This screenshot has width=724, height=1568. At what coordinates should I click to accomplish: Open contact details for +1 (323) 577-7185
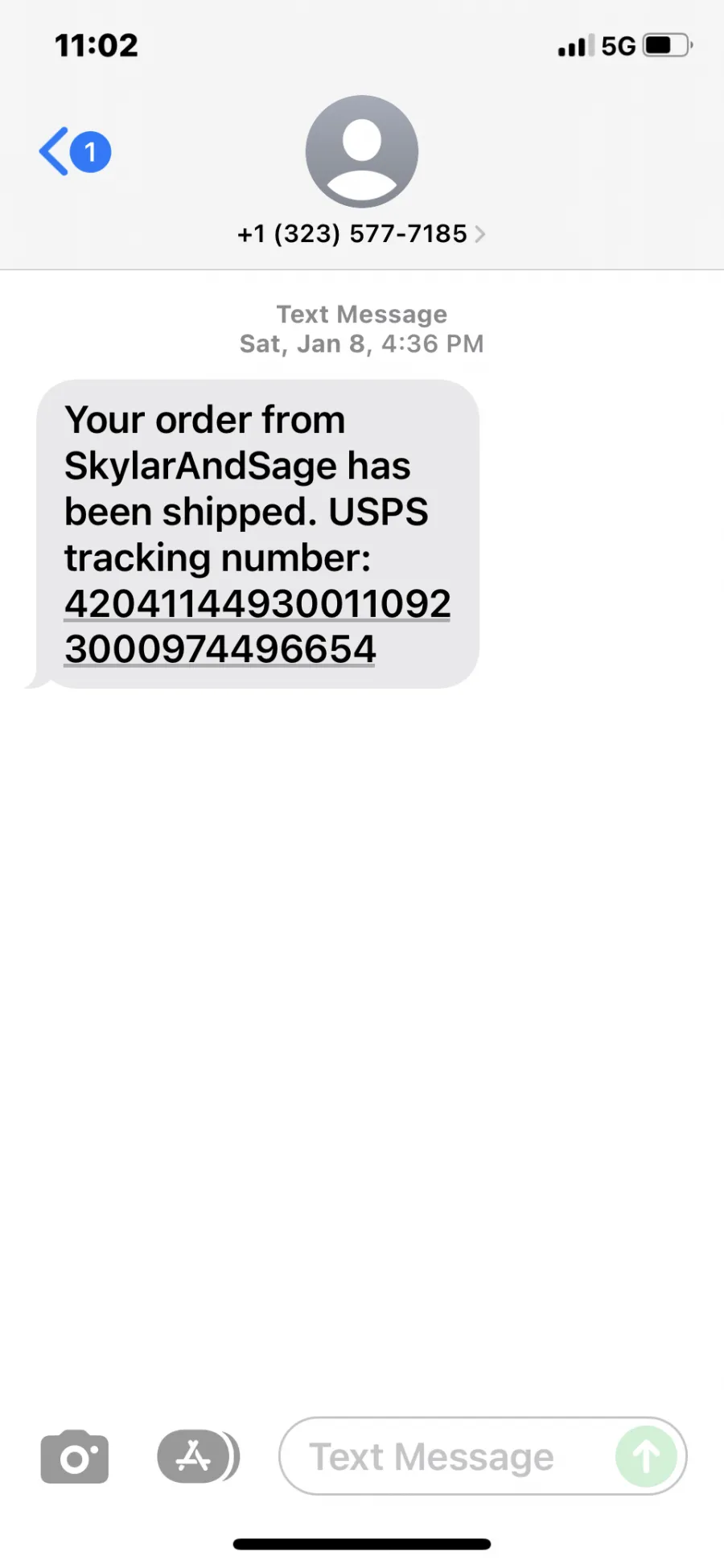coord(361,234)
